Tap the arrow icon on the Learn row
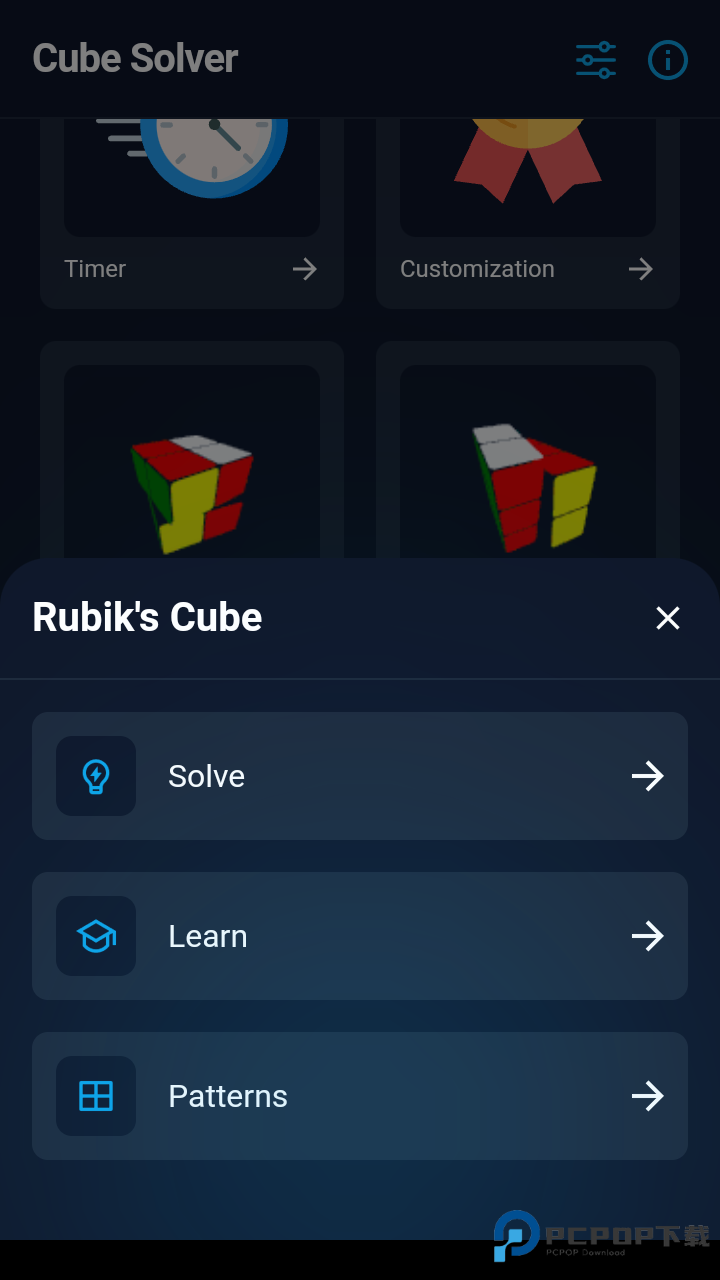Image resolution: width=720 pixels, height=1280 pixels. click(648, 936)
